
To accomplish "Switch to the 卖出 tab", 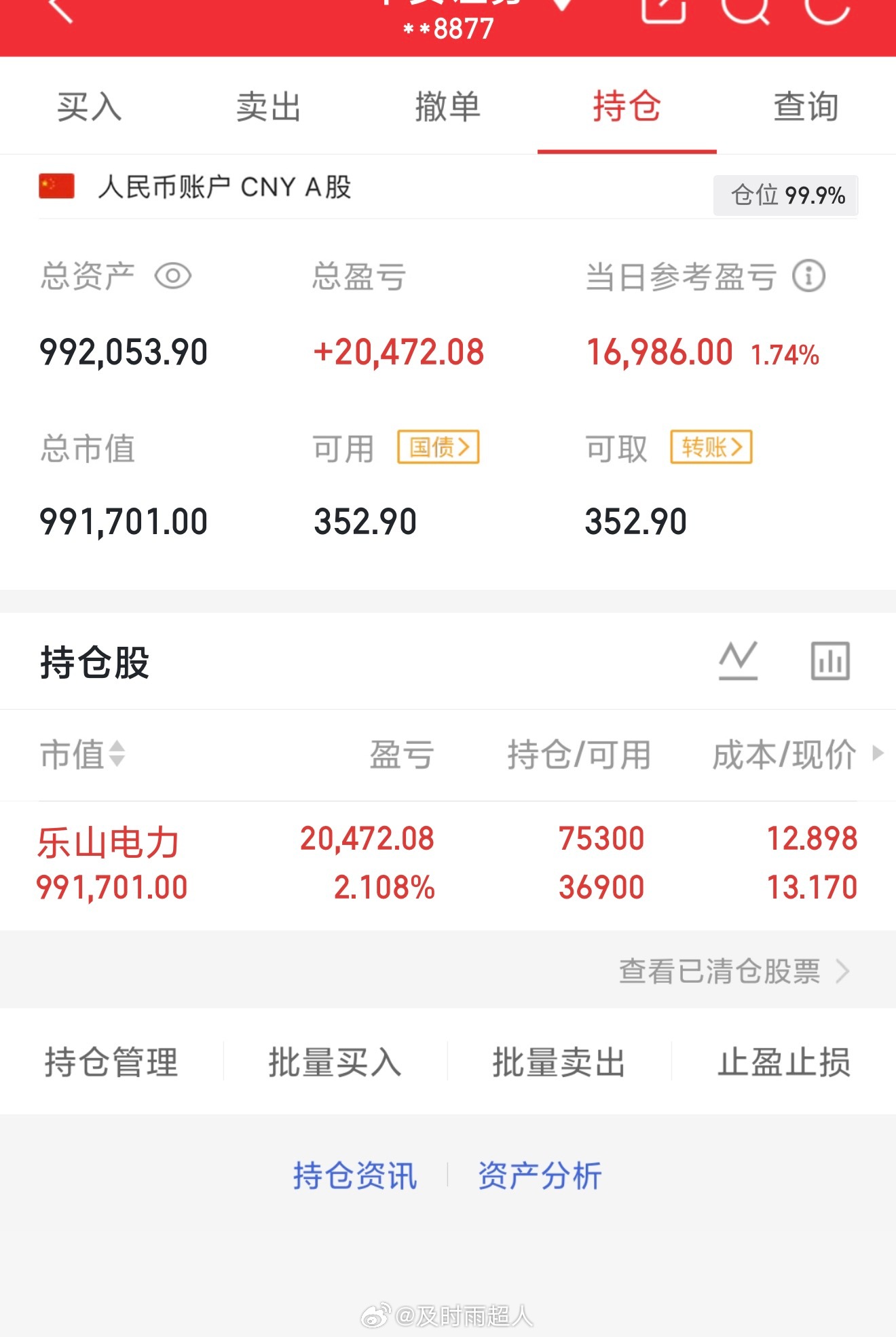I will click(269, 107).
